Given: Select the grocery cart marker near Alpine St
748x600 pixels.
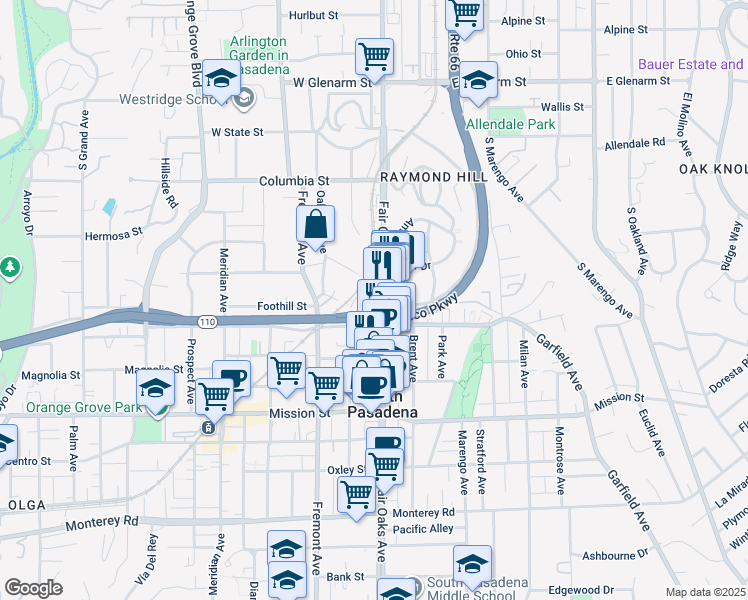Looking at the screenshot, I should pyautogui.click(x=464, y=16).
